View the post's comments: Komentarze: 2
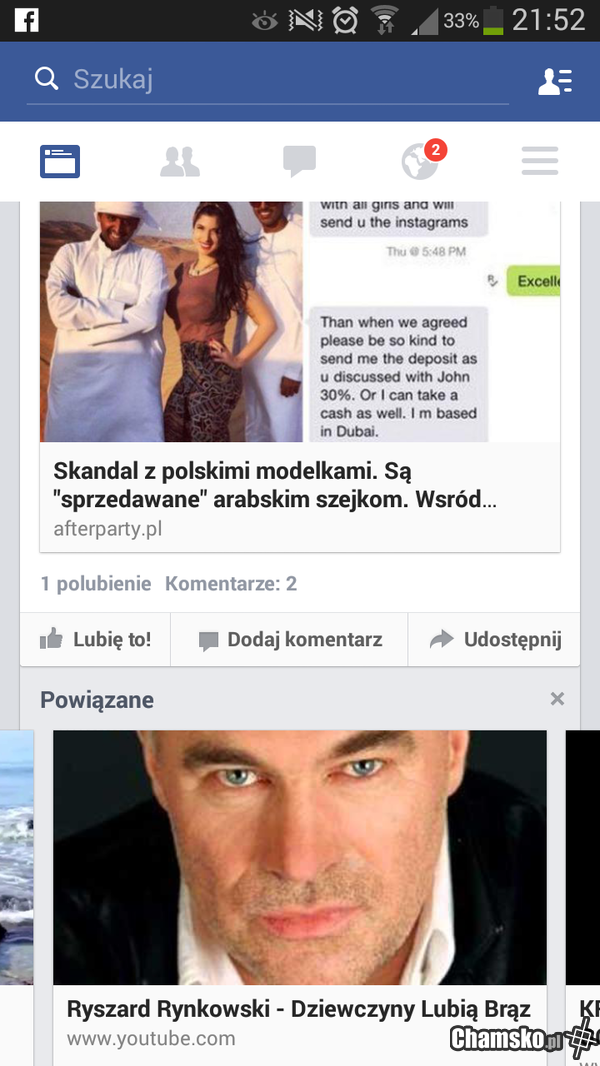The width and height of the screenshot is (600, 1066). coord(231,584)
